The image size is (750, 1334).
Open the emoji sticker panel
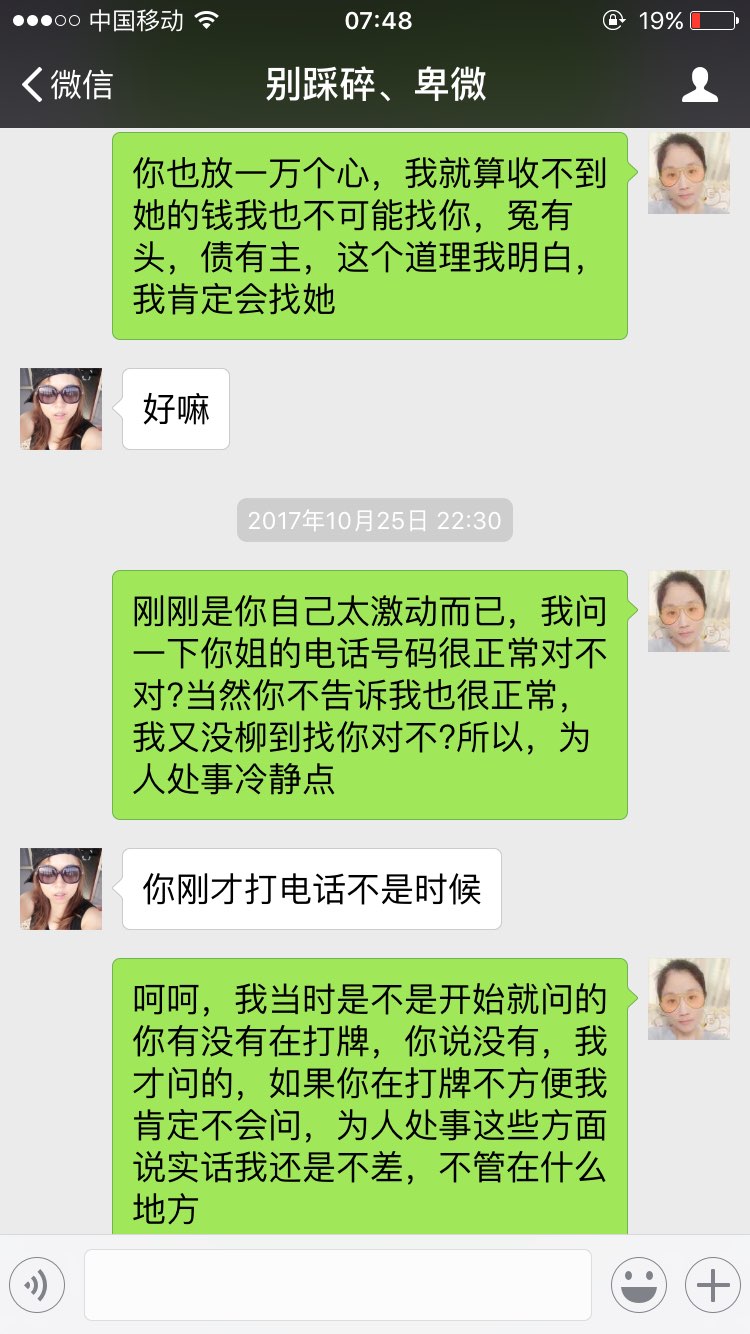tap(638, 1285)
